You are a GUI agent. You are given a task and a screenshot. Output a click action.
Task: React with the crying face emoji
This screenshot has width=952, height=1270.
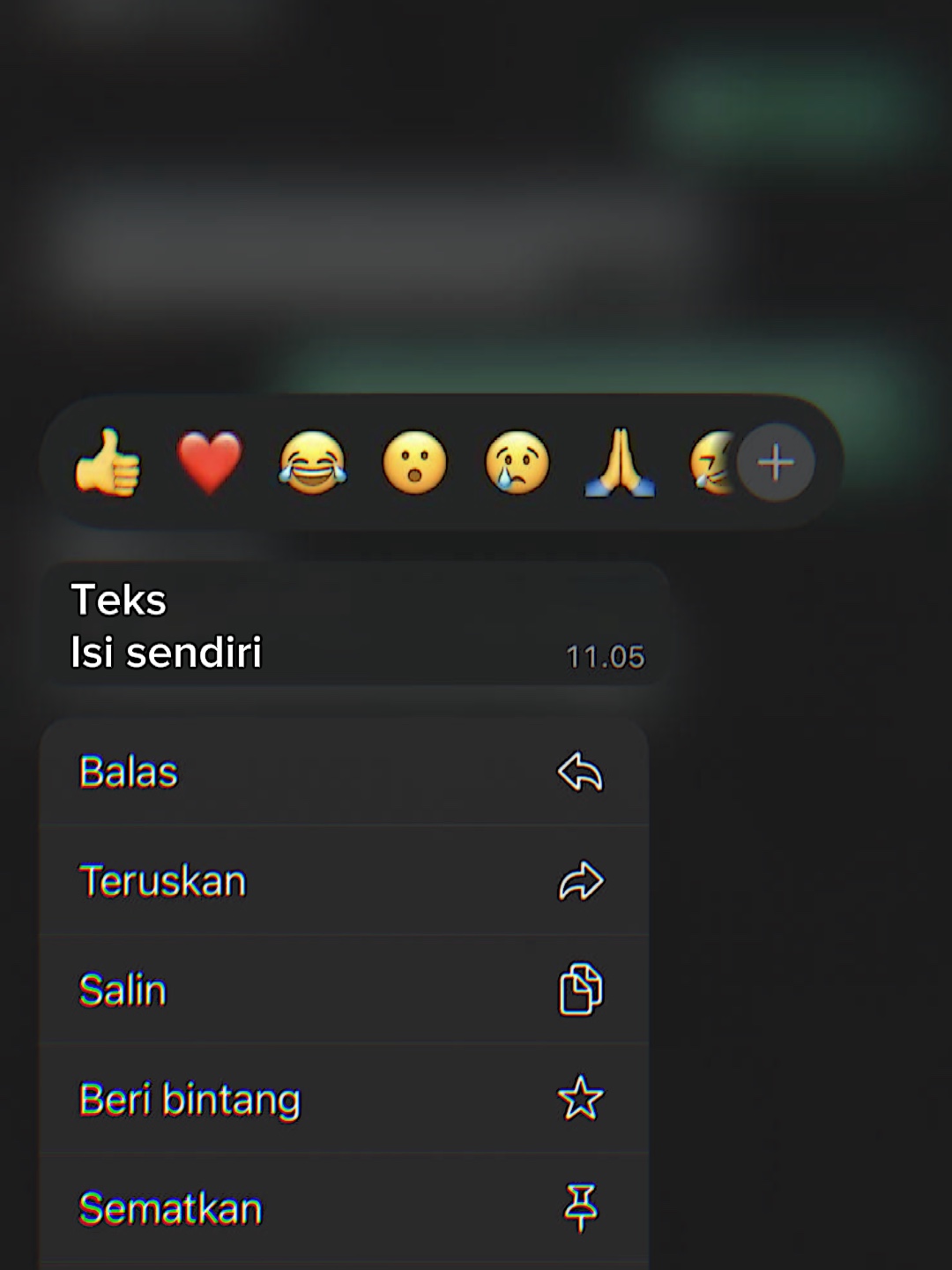tap(517, 462)
